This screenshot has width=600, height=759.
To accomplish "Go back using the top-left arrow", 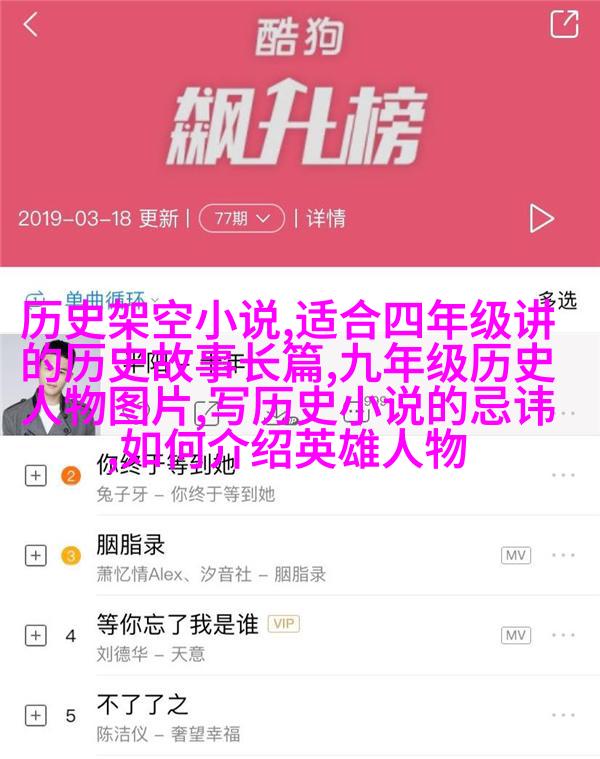I will click(x=30, y=25).
